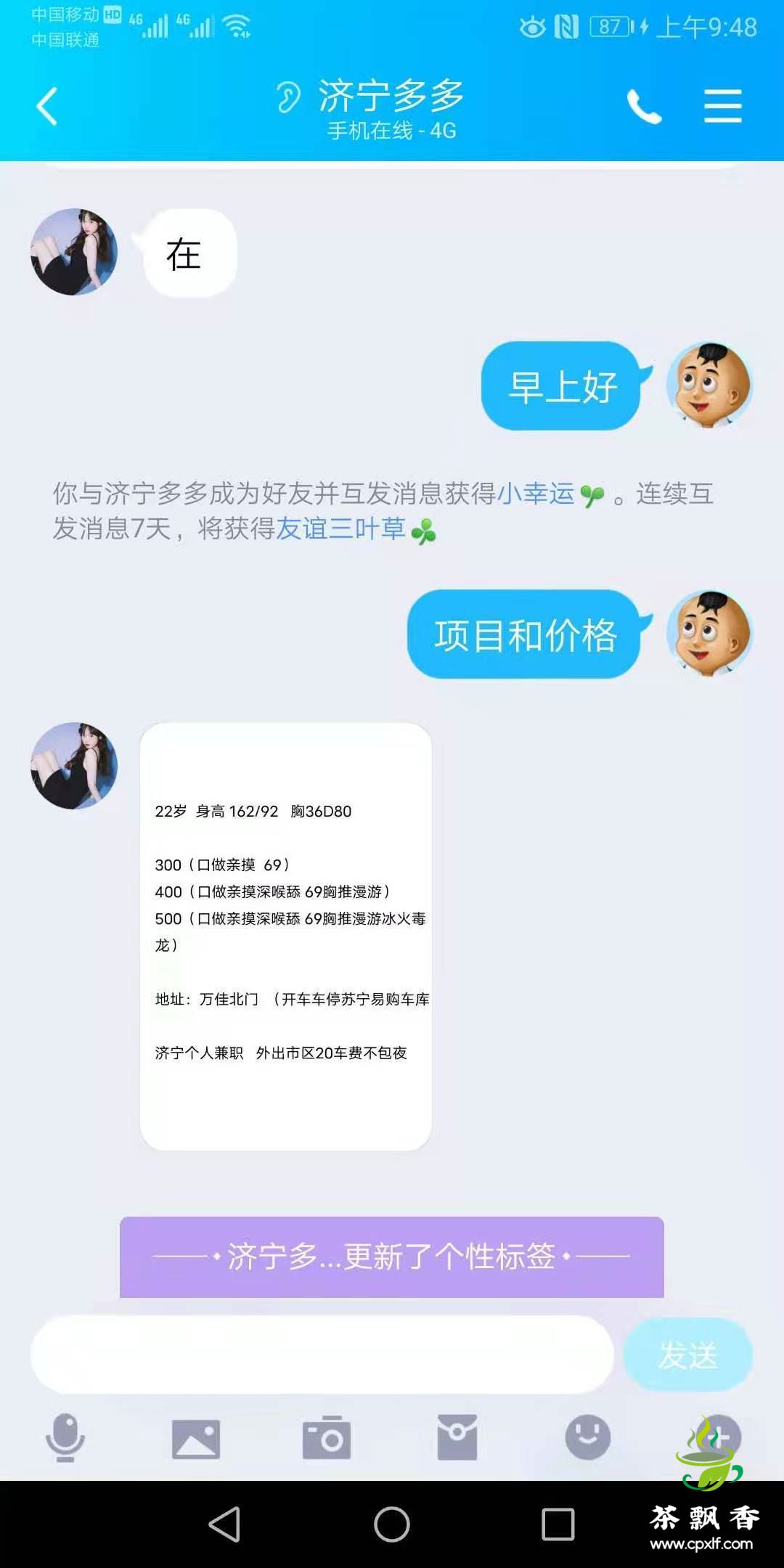View 济宁多多's avatar beside 在 message
The width and height of the screenshot is (784, 1568).
(x=74, y=252)
